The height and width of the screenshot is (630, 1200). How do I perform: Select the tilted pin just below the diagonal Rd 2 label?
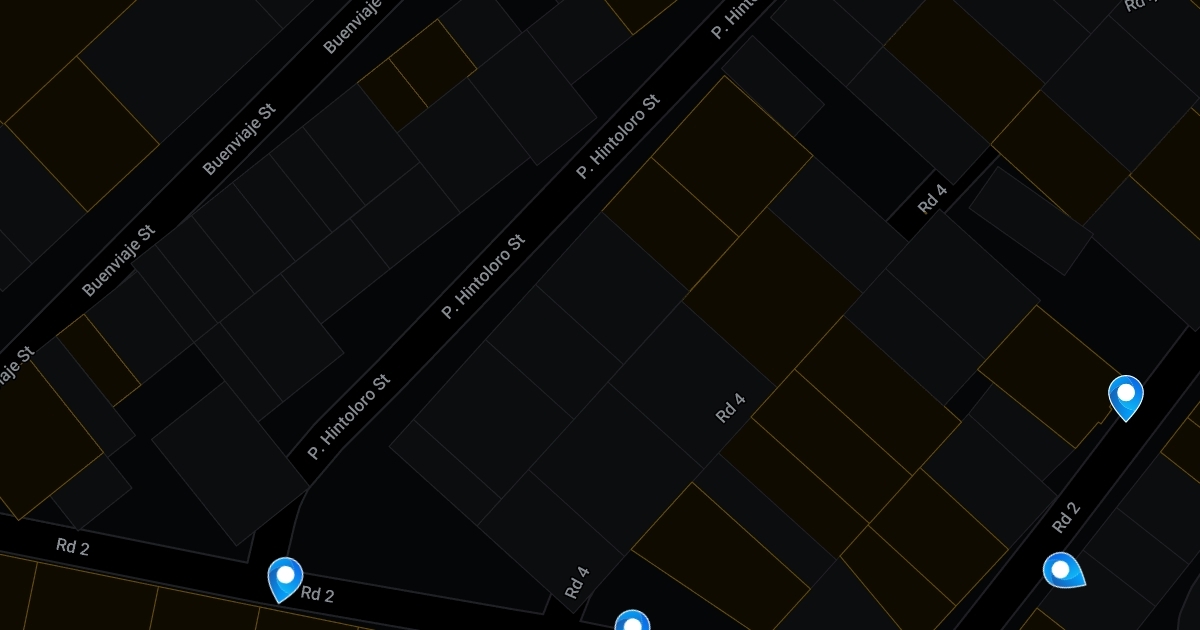[1062, 570]
